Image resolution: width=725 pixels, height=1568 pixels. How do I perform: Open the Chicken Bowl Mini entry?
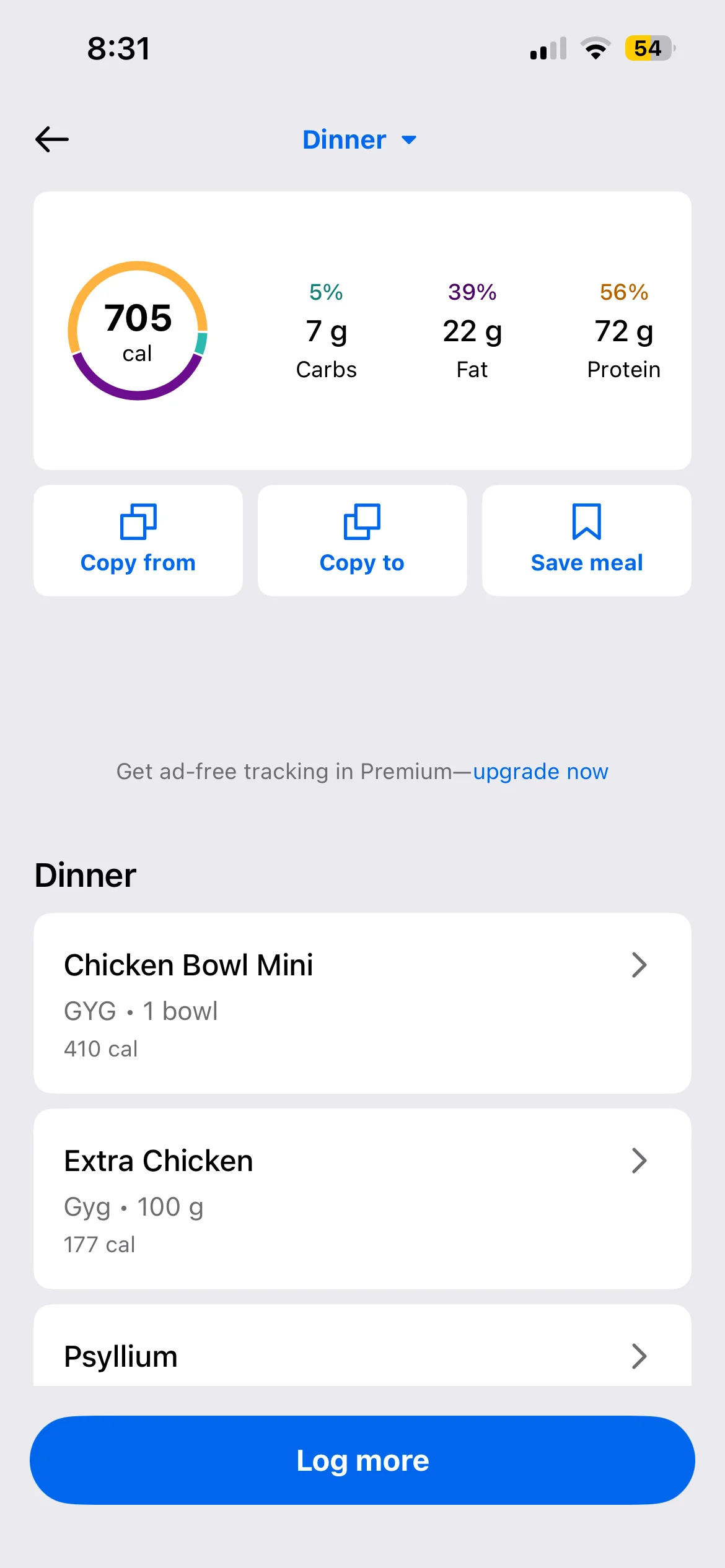coord(362,1003)
